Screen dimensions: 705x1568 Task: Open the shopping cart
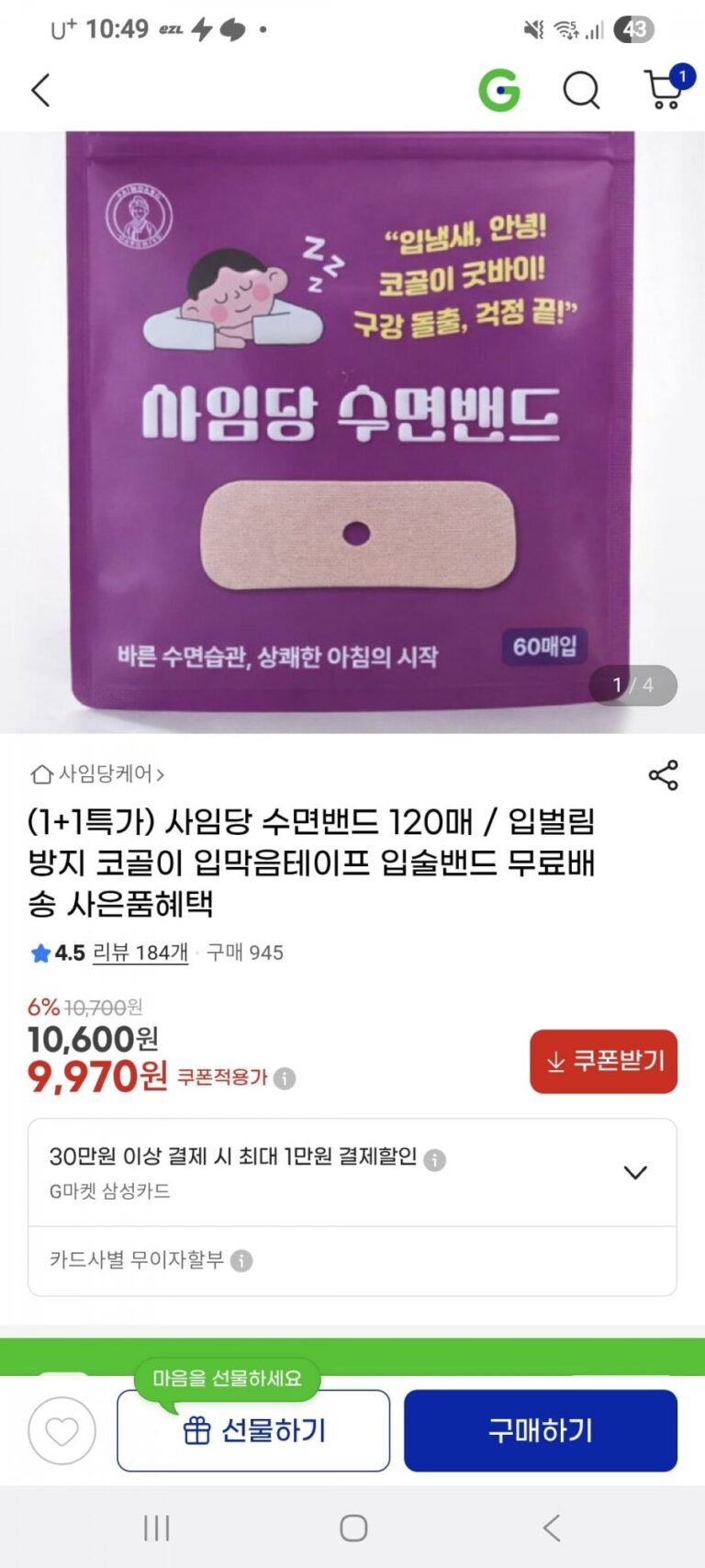point(665,89)
